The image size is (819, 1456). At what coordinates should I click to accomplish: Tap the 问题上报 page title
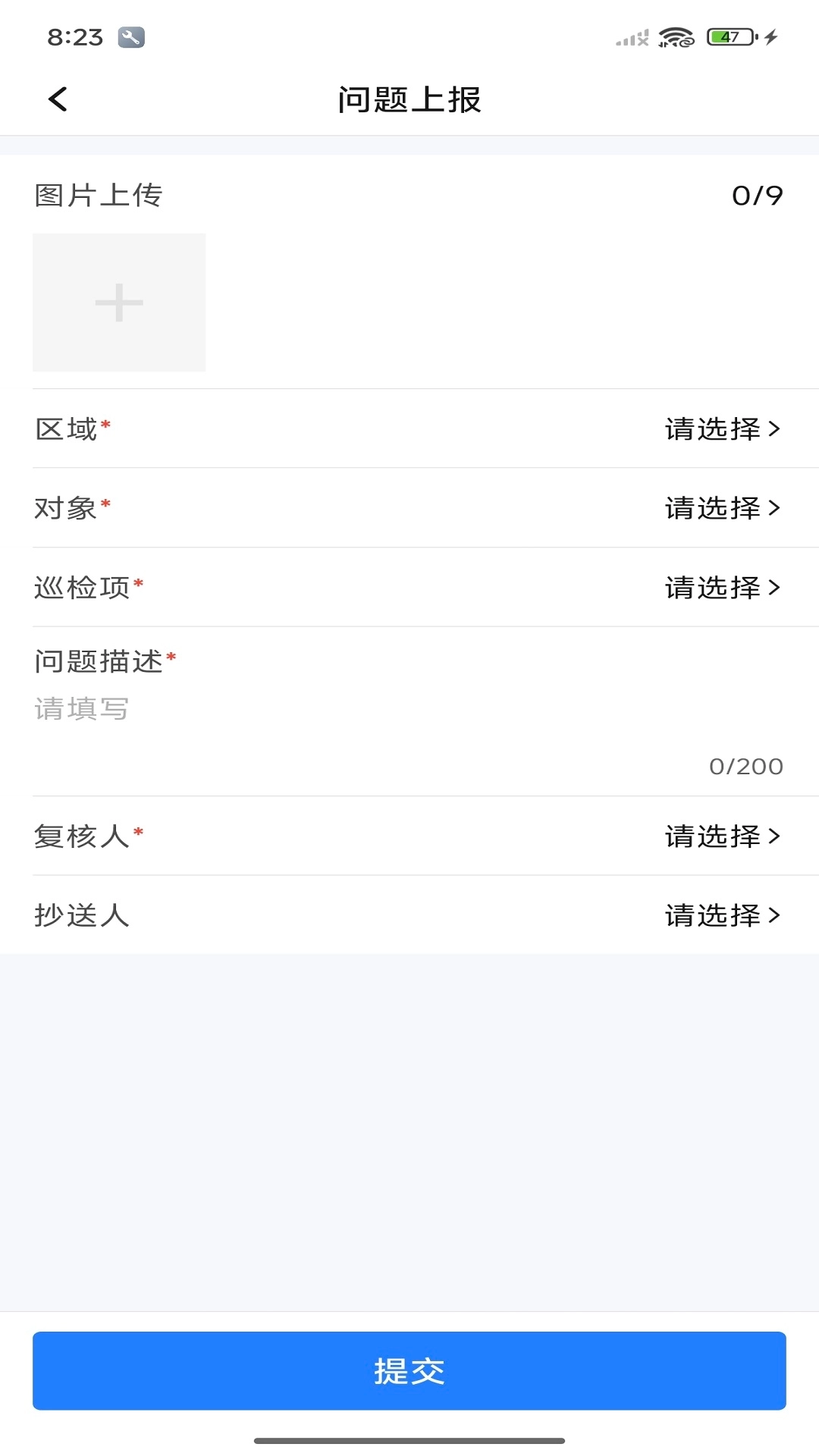[x=409, y=99]
